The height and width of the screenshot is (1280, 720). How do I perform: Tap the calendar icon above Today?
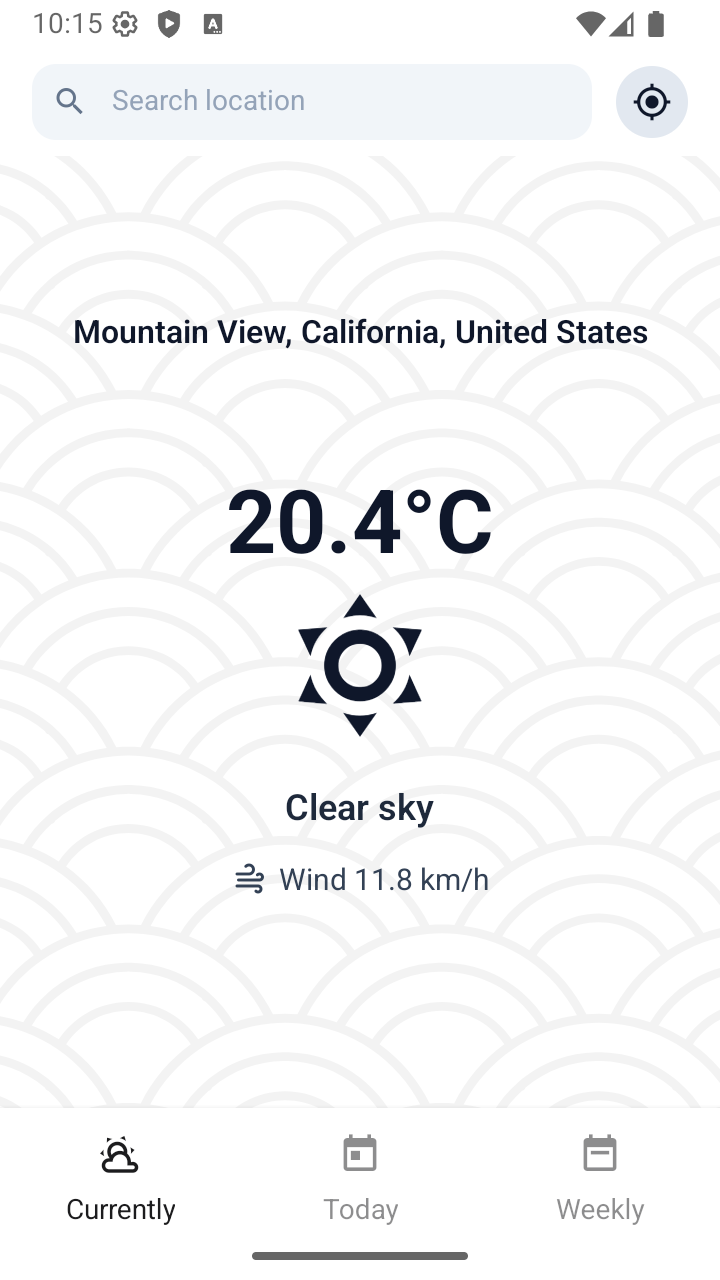click(x=360, y=1153)
